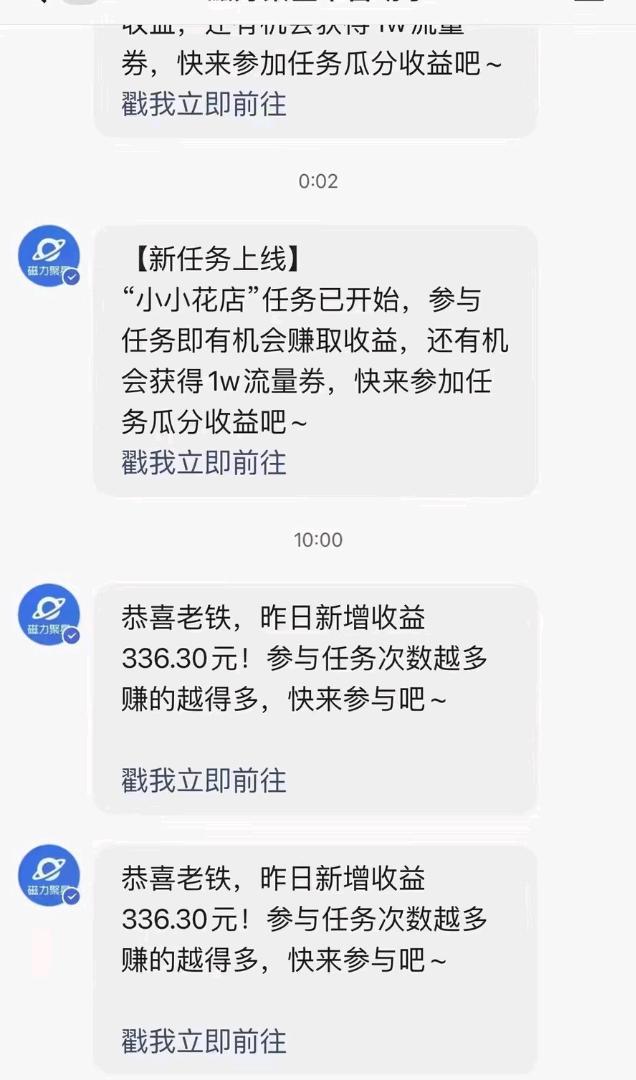Tap 戳我立即前往 in the last 336.30元 earnings message
Screen dimensions: 636x1080
(x=204, y=1041)
